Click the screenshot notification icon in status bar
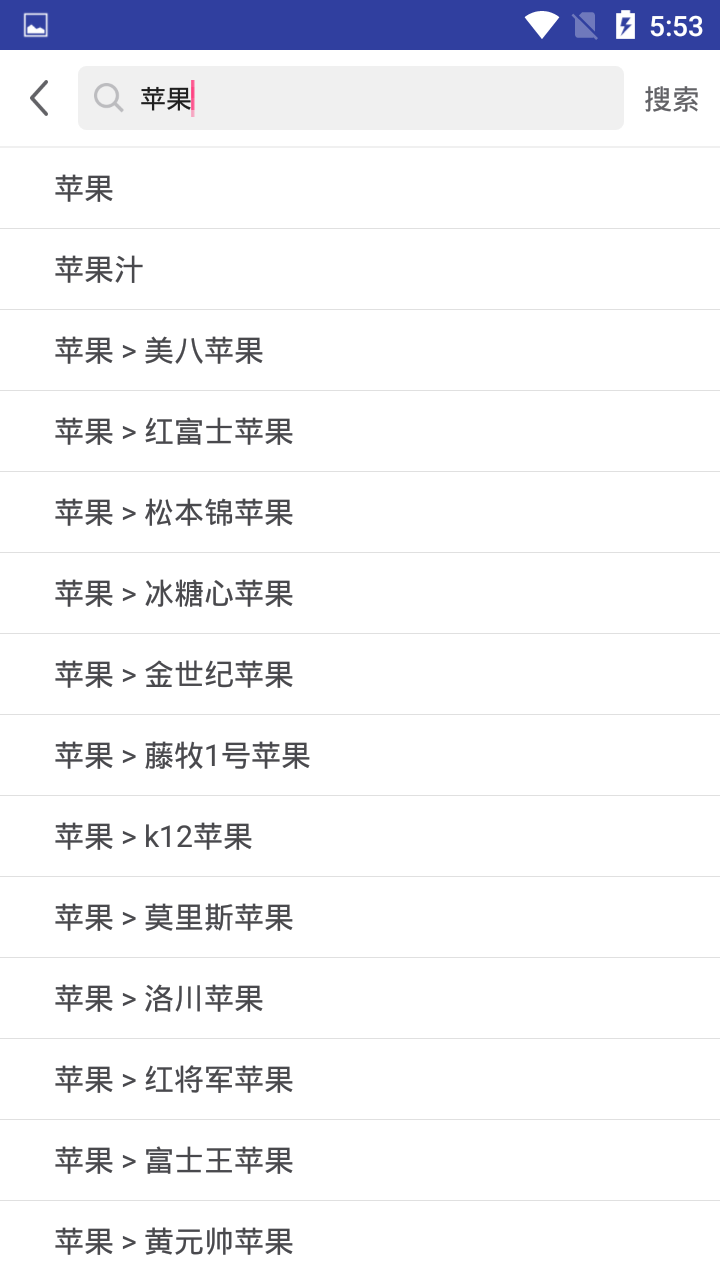The width and height of the screenshot is (720, 1280). [35, 25]
